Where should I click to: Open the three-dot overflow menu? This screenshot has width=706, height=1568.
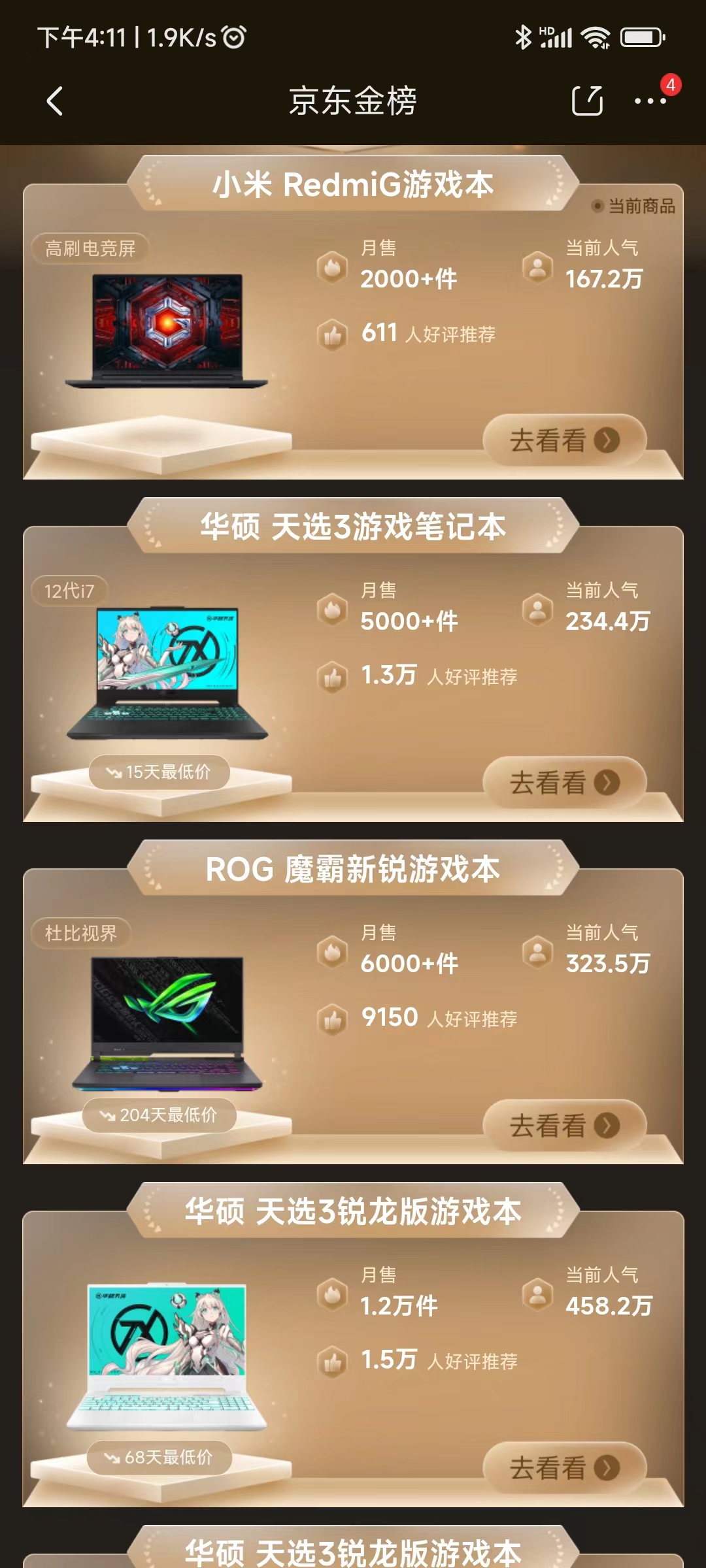pyautogui.click(x=650, y=101)
